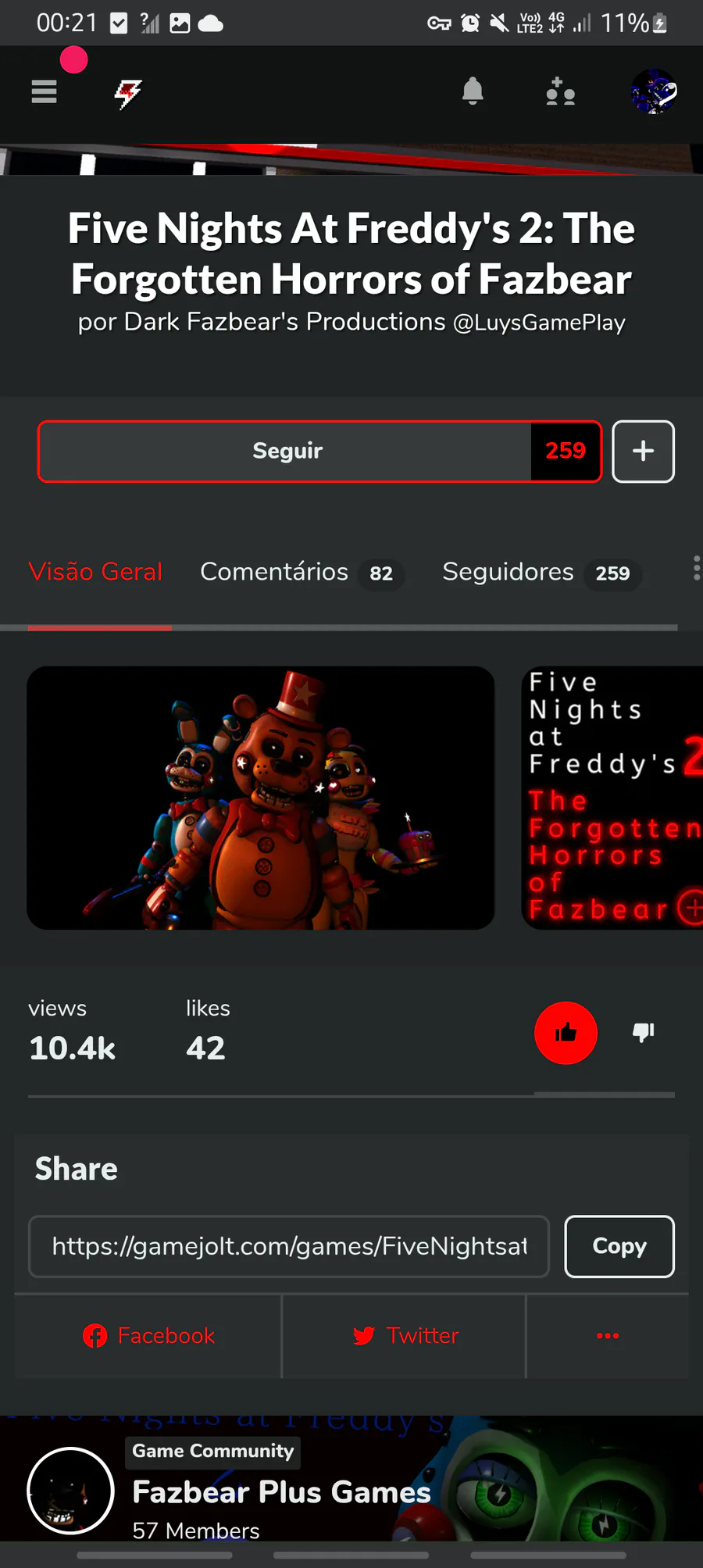Share on Twitter
This screenshot has width=703, height=1568.
pos(405,1336)
